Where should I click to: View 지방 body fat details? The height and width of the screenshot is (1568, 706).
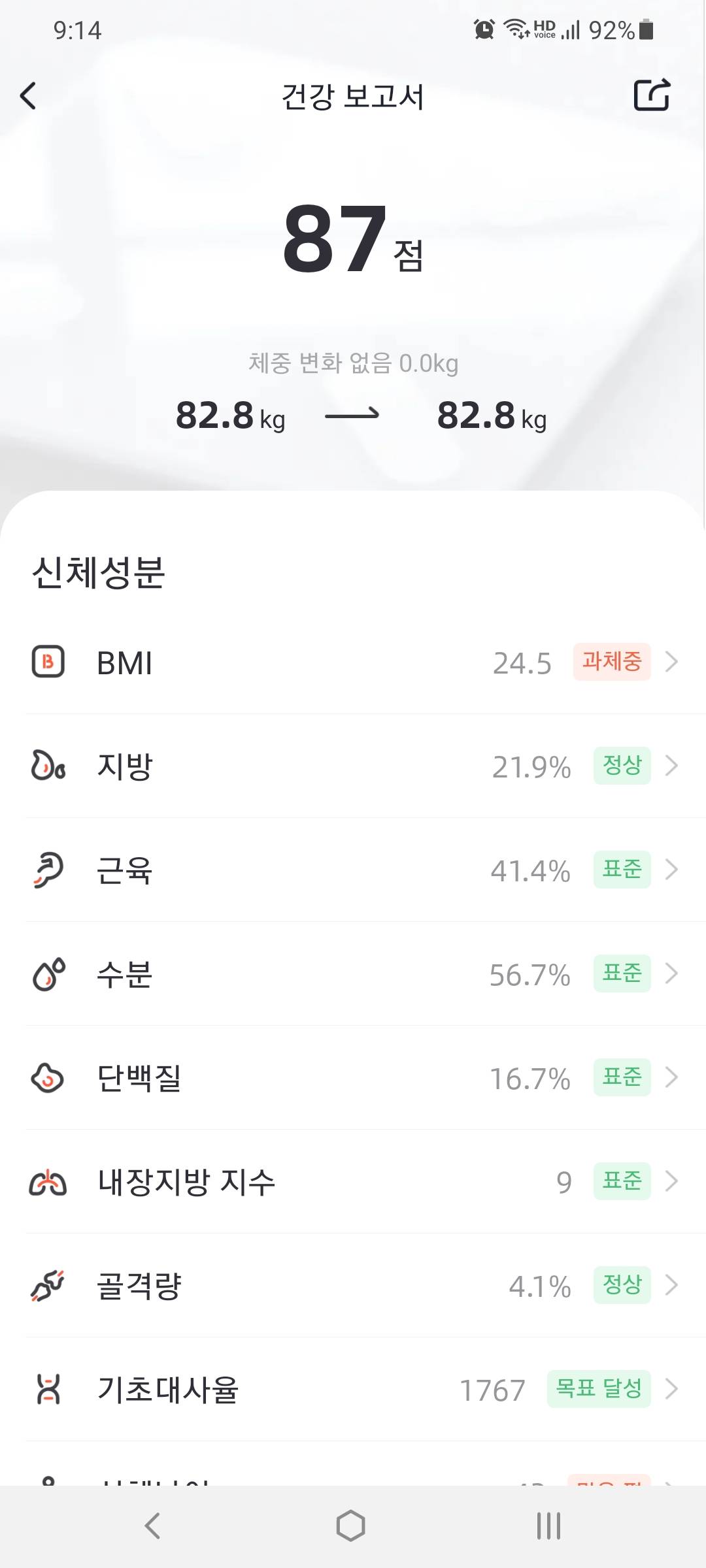click(x=353, y=766)
